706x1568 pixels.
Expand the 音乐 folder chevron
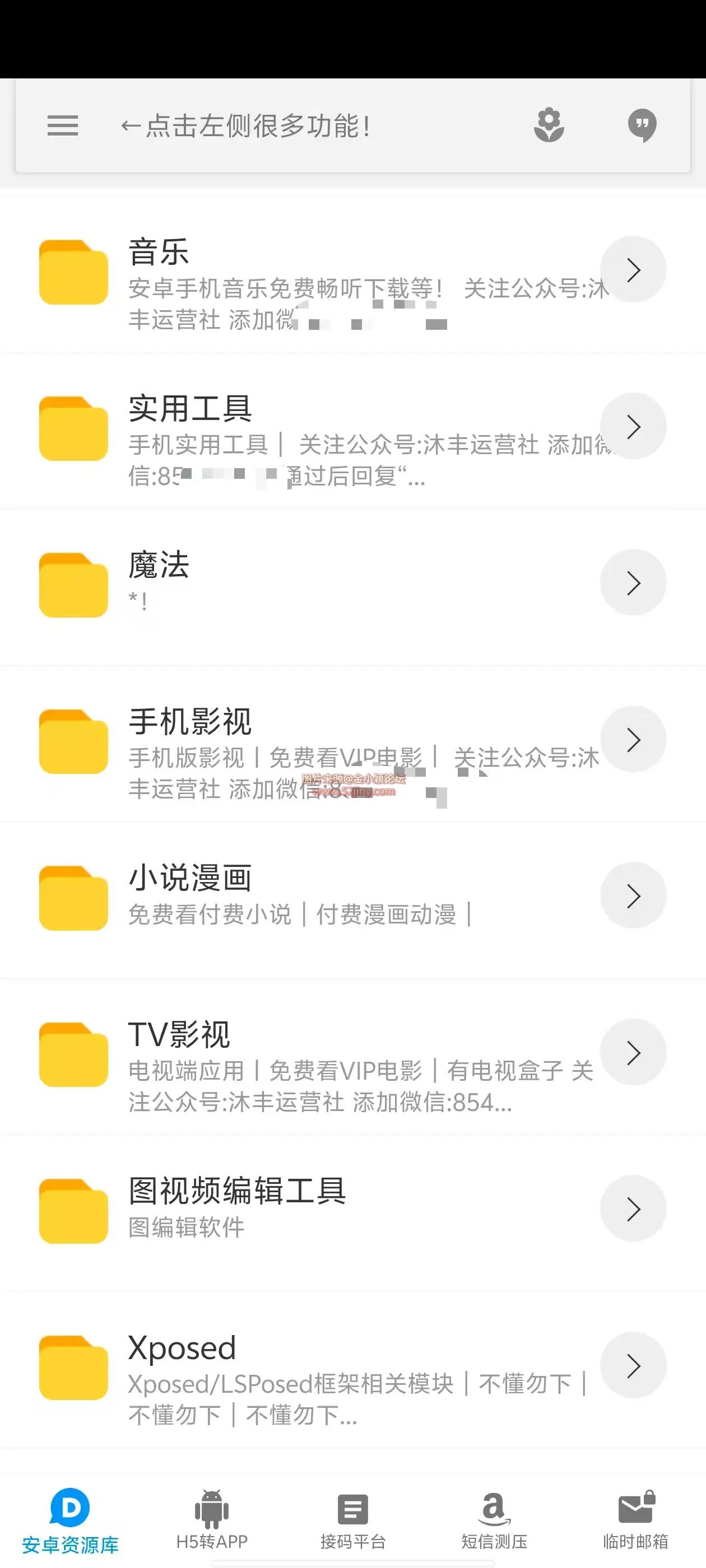tap(633, 269)
